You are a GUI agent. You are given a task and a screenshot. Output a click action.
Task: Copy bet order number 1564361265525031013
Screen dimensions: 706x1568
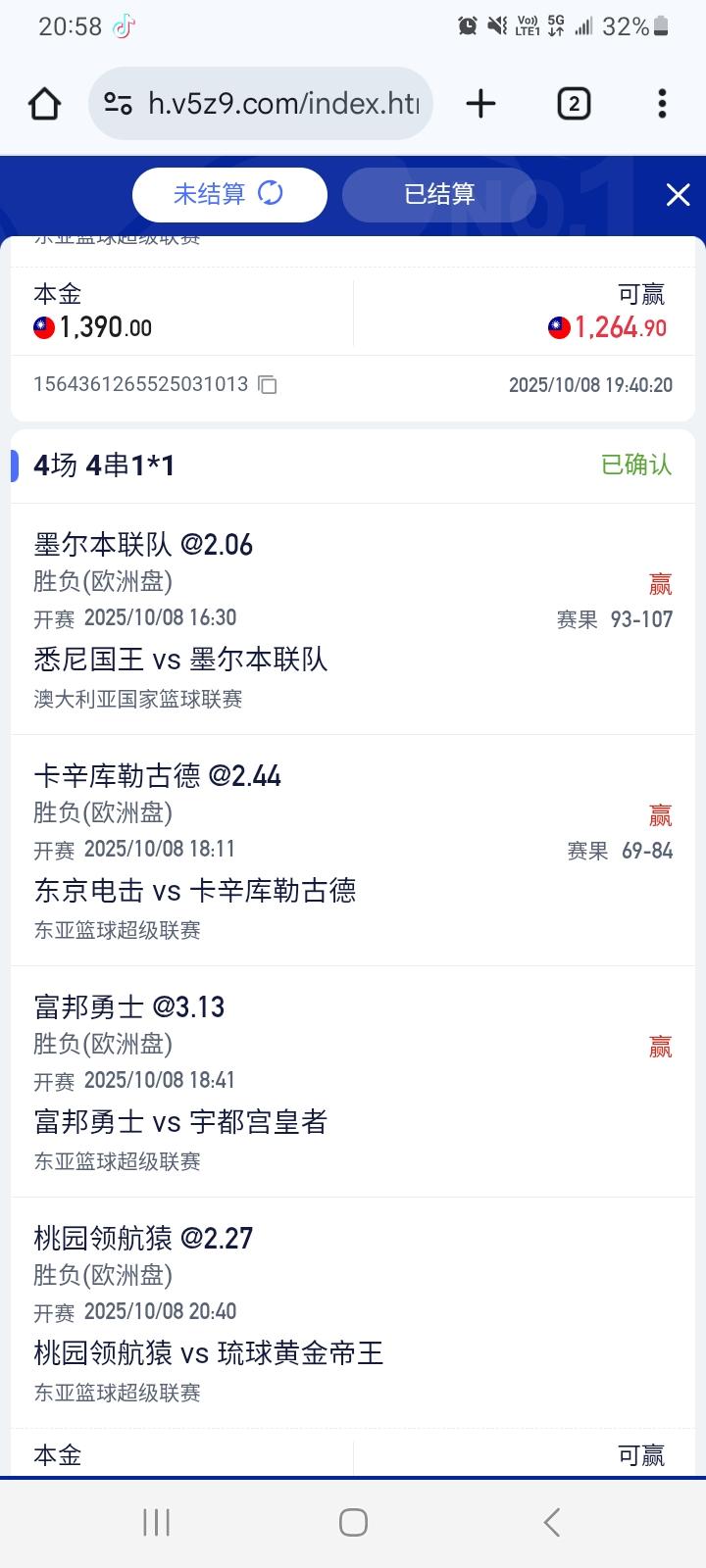point(268,385)
